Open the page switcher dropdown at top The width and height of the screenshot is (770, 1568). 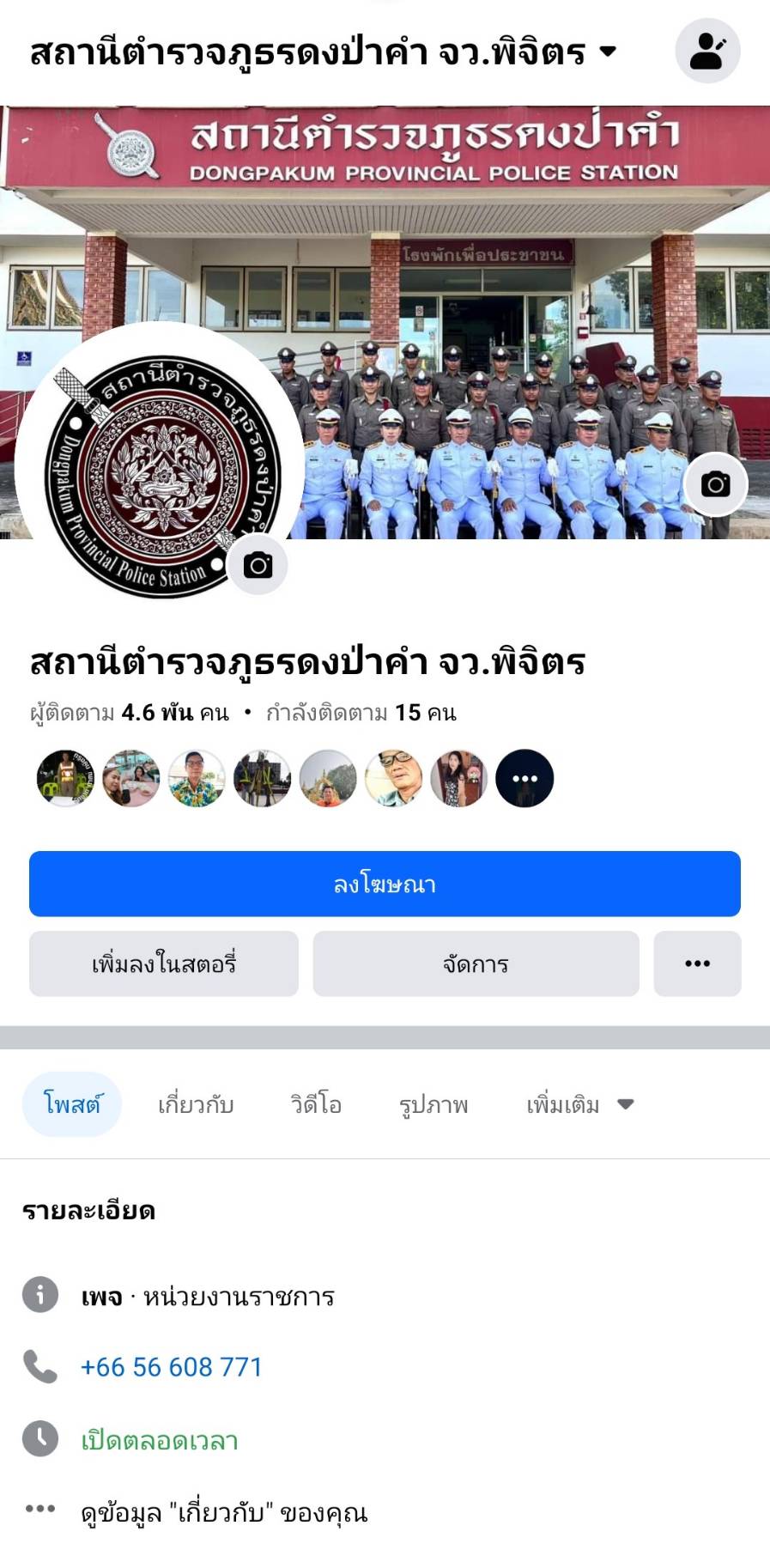(607, 52)
